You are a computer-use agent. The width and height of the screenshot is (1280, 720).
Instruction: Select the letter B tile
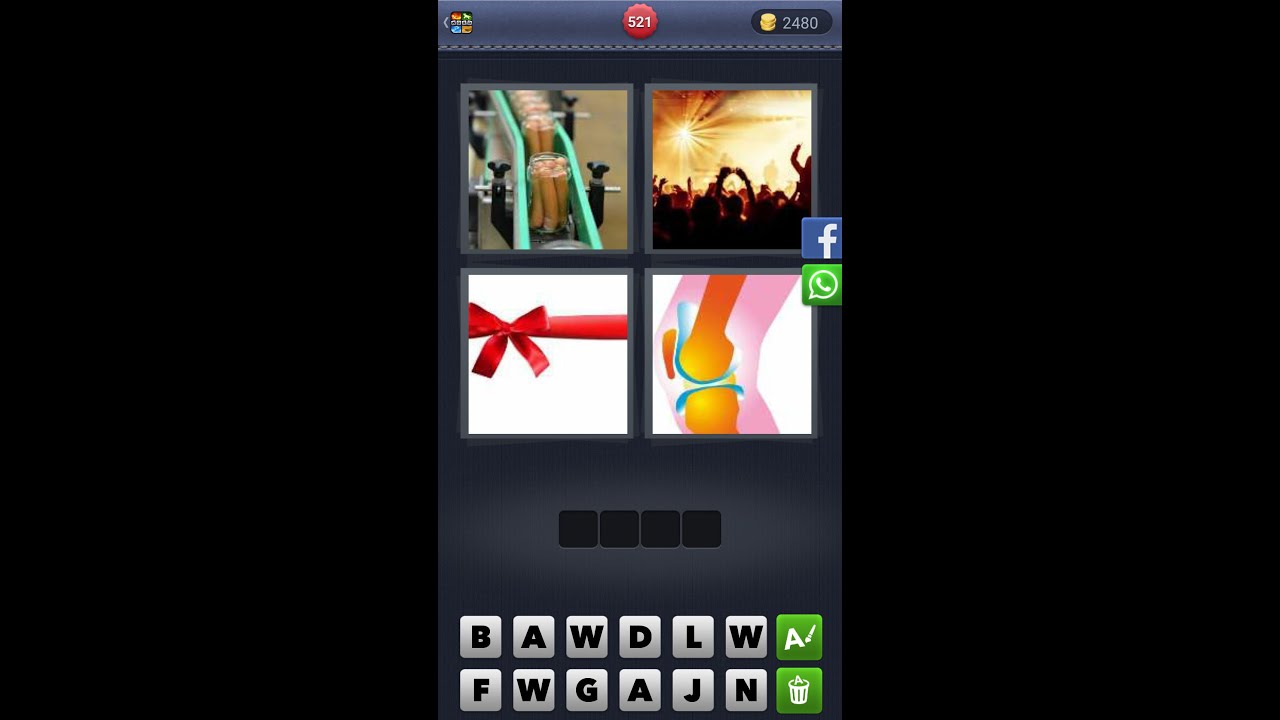tap(480, 637)
